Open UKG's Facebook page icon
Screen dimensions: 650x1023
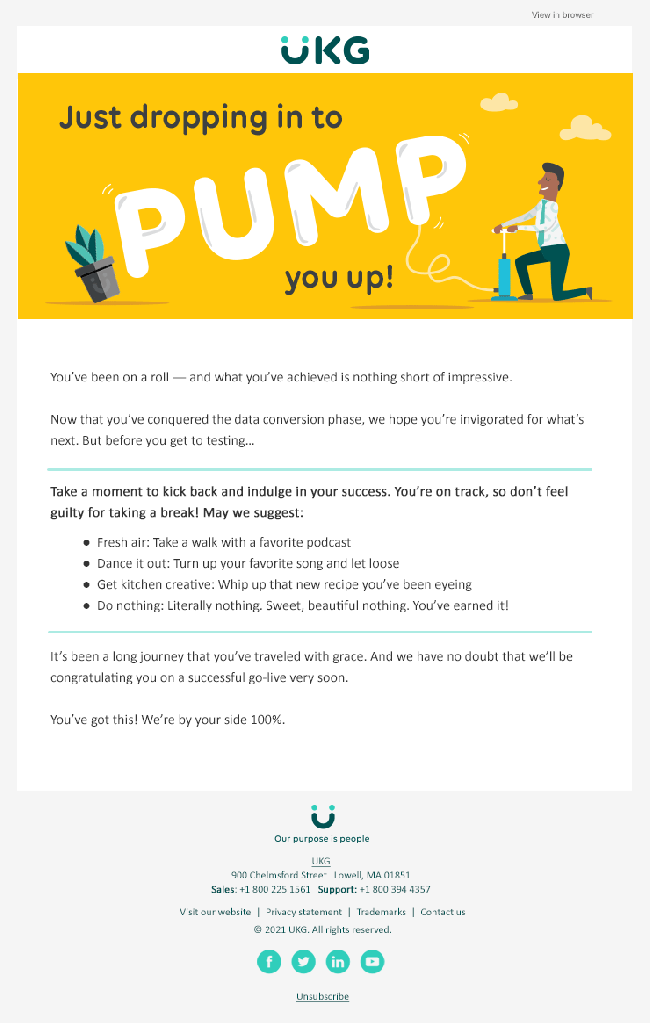click(x=269, y=961)
